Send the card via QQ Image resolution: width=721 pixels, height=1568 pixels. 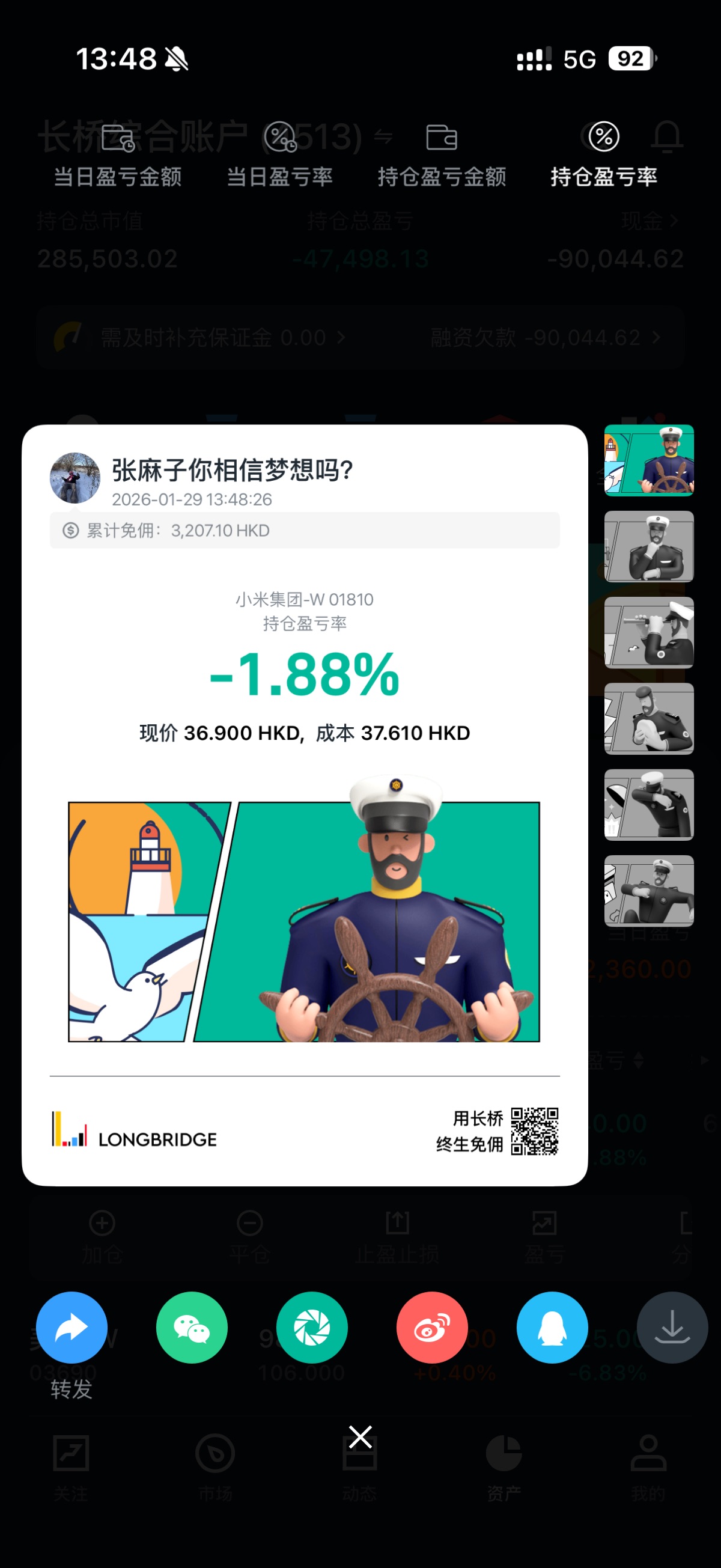pos(552,1328)
